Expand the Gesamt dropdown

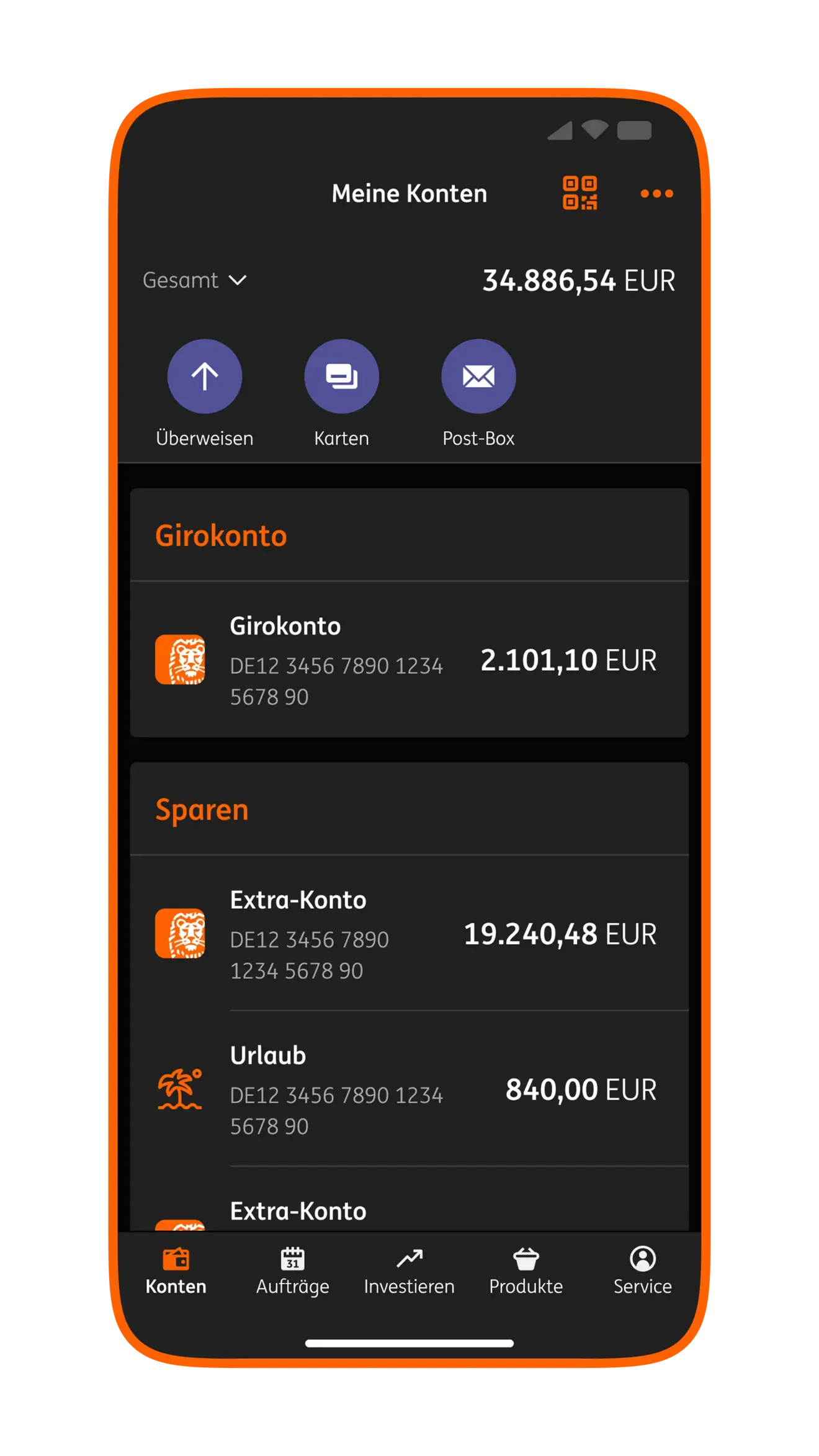tap(194, 280)
